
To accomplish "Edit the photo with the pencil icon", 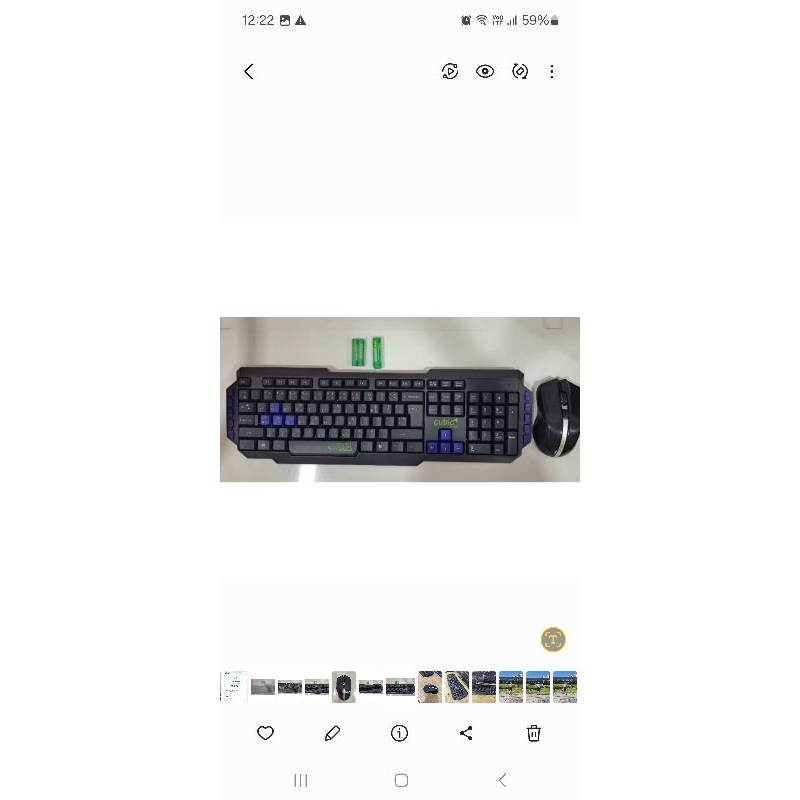I will point(332,733).
